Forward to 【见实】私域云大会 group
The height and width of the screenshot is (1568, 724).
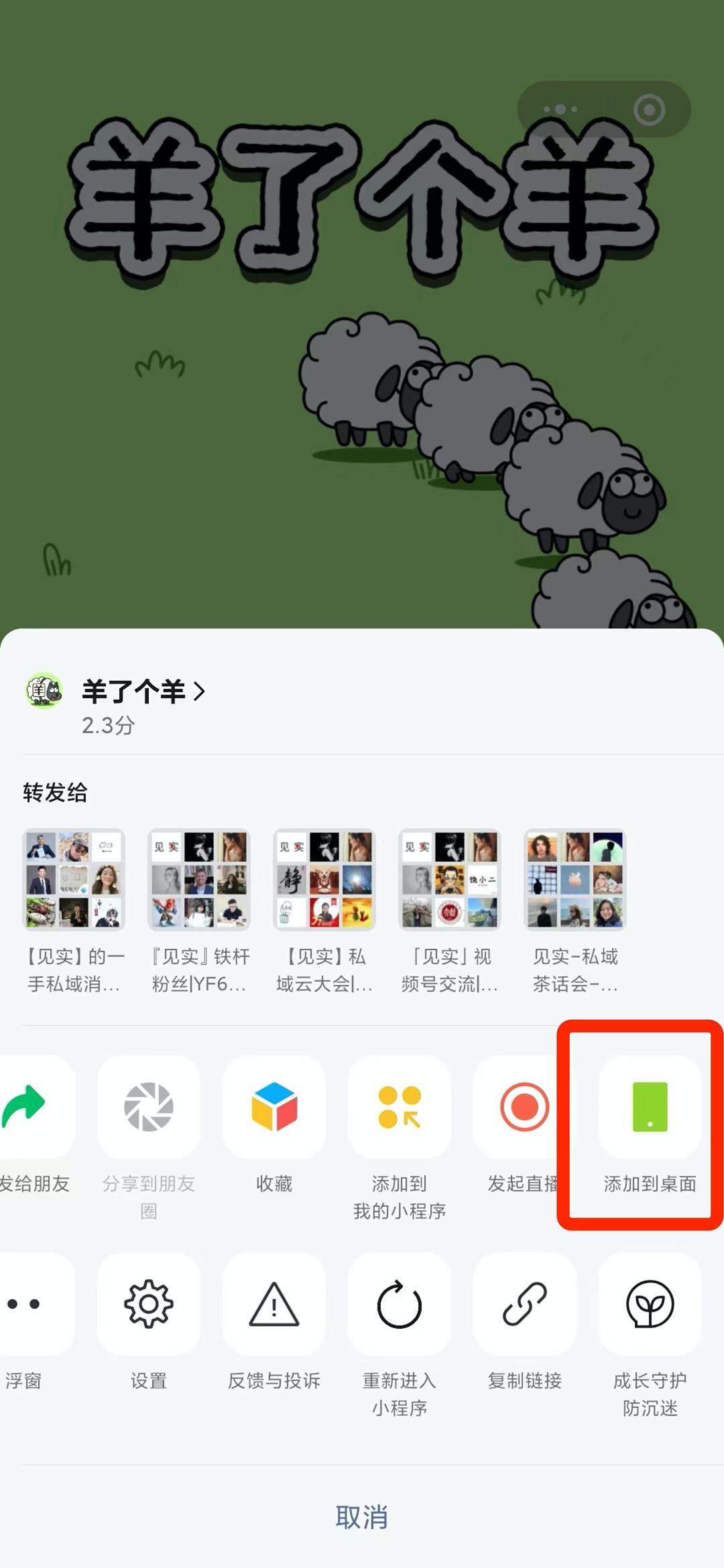pyautogui.click(x=324, y=880)
